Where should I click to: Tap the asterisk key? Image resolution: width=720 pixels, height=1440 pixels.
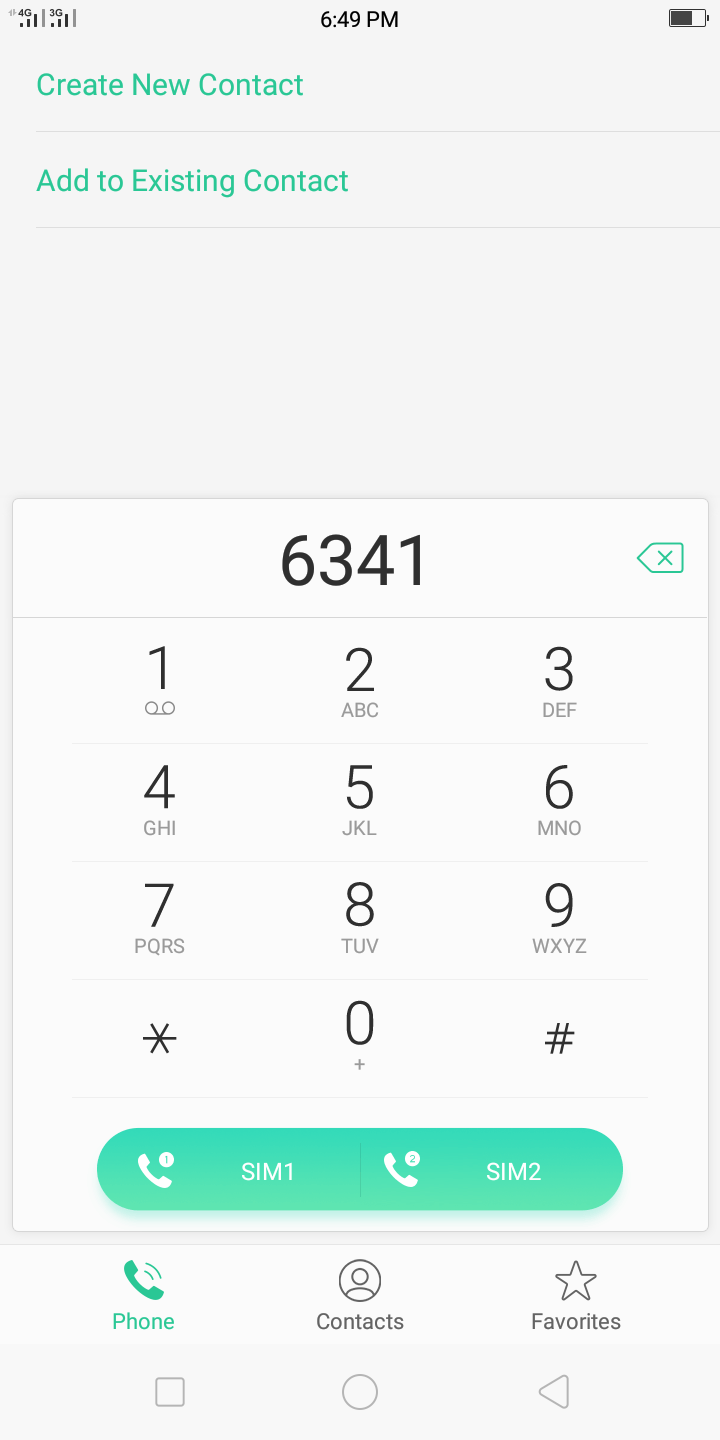click(160, 1040)
